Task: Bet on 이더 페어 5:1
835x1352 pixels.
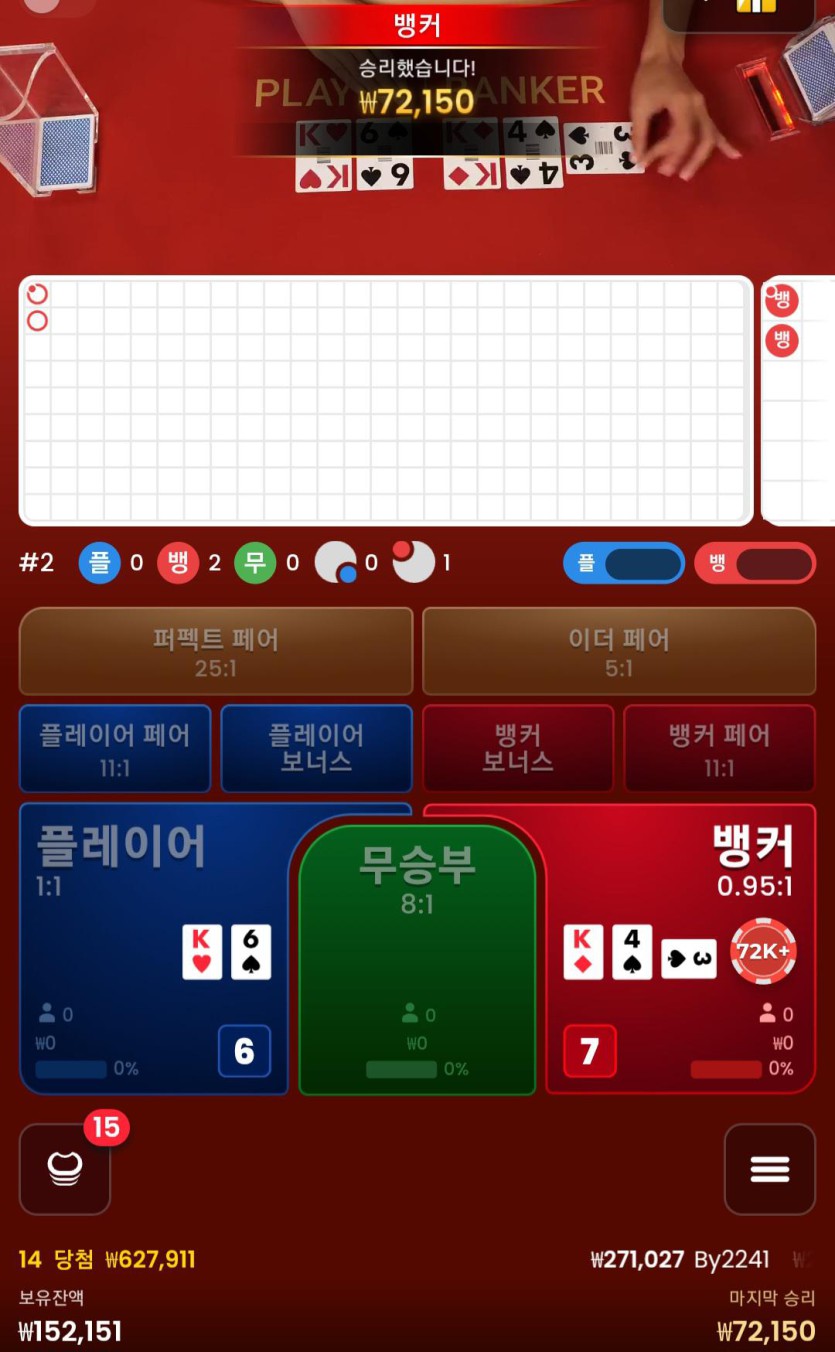Action: click(x=619, y=651)
